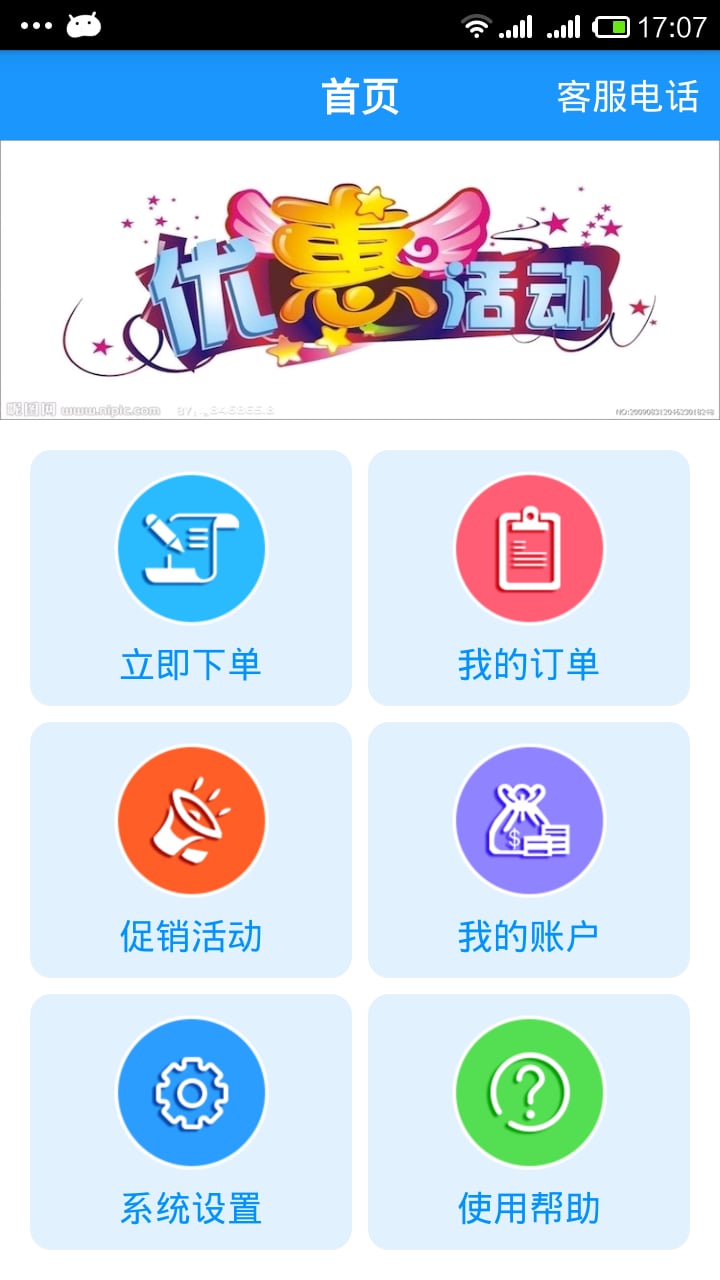View 我的订单 orders
This screenshot has height=1280, width=720.
tap(529, 578)
